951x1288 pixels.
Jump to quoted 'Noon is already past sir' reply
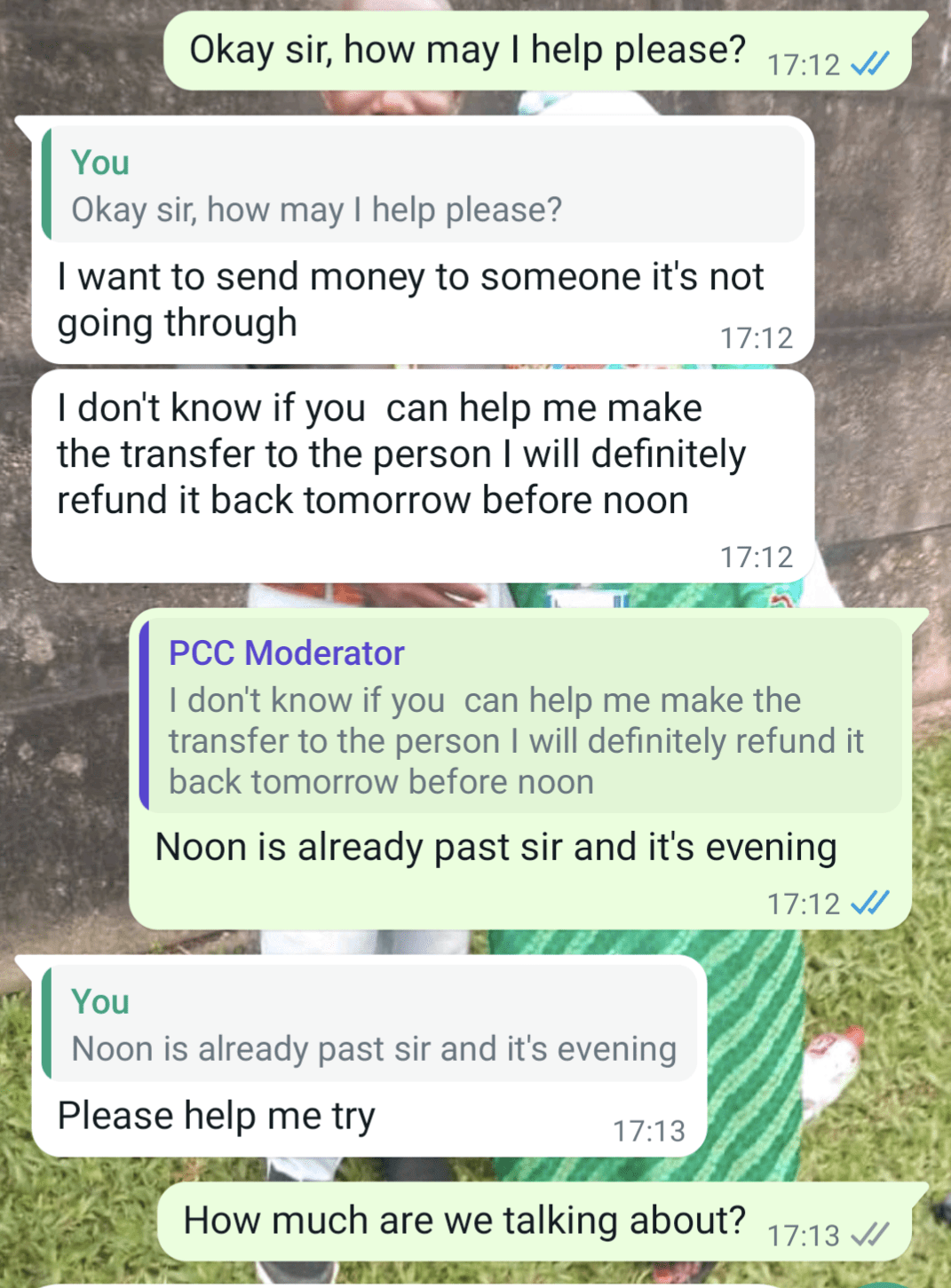coord(371,1025)
